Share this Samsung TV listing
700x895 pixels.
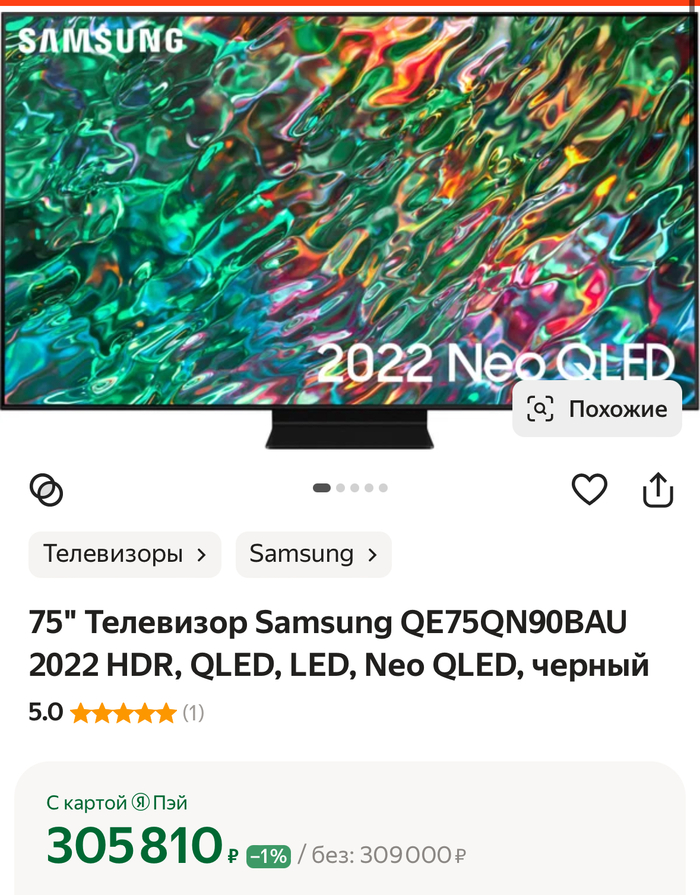click(x=657, y=489)
